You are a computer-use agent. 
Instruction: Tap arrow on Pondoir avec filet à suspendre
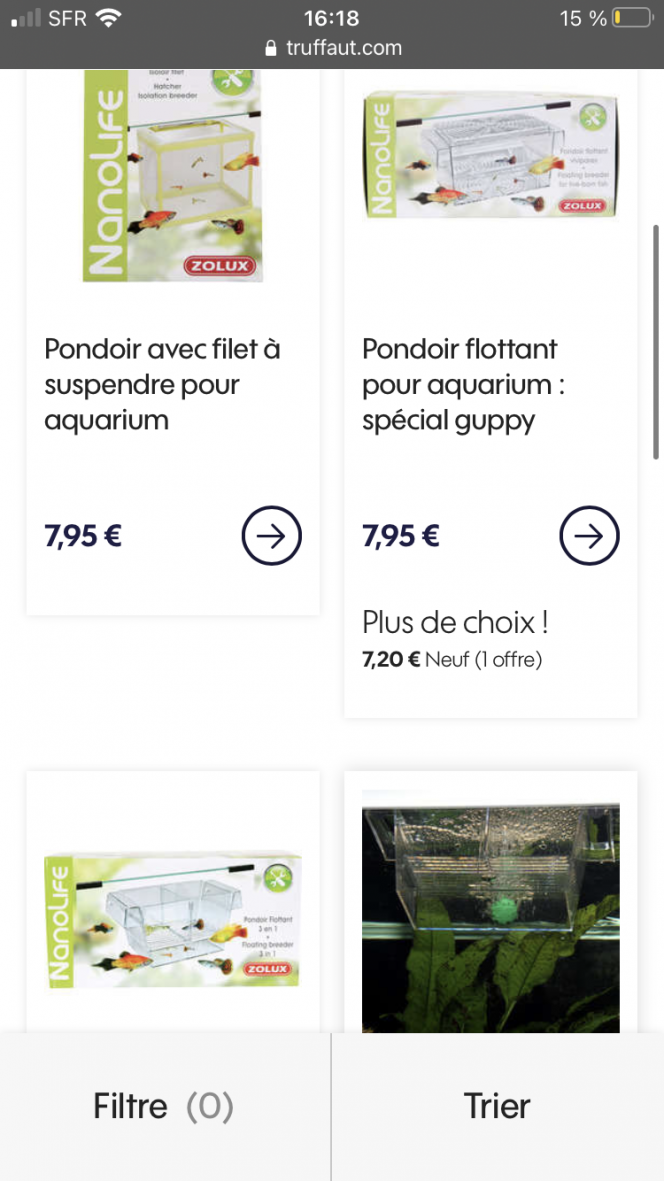point(272,536)
